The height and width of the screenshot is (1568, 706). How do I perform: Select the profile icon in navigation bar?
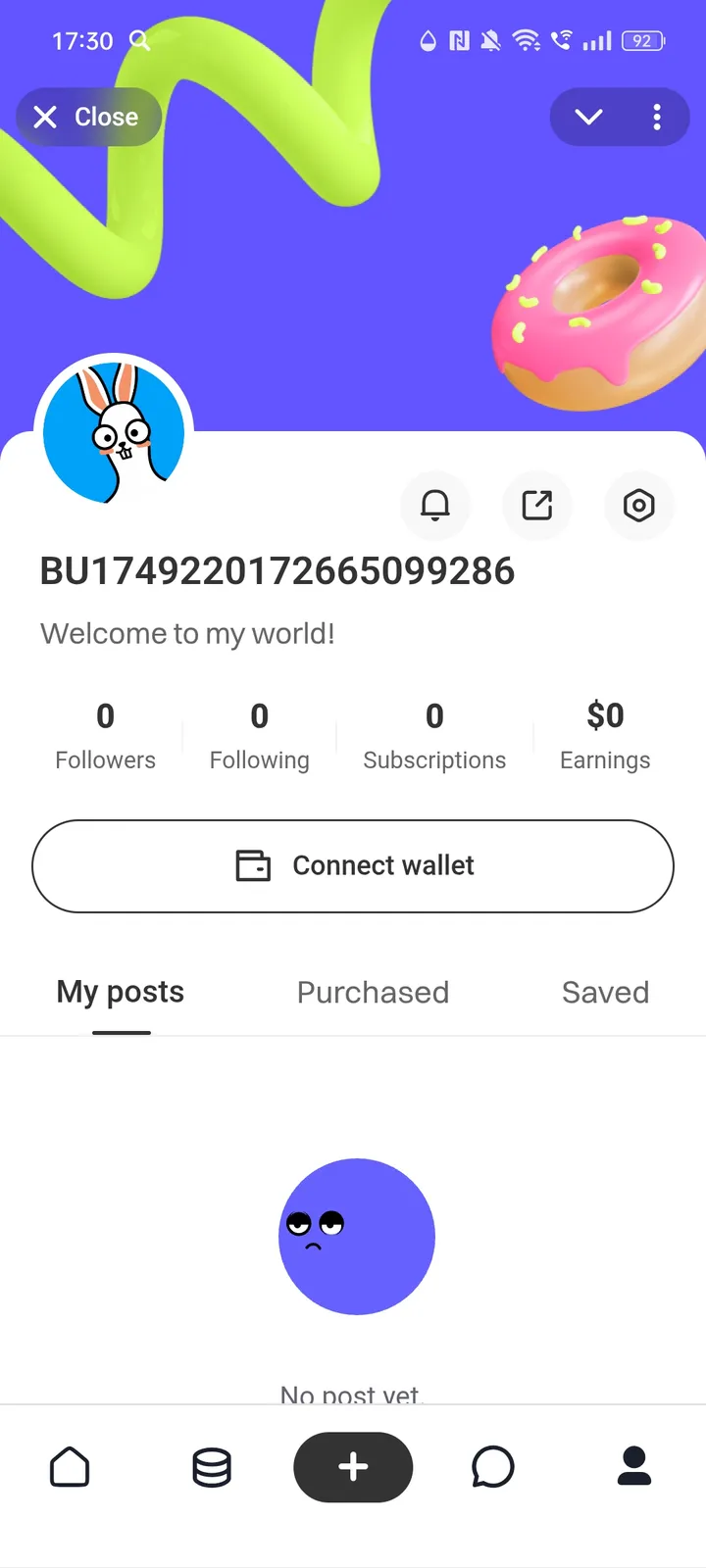635,1467
